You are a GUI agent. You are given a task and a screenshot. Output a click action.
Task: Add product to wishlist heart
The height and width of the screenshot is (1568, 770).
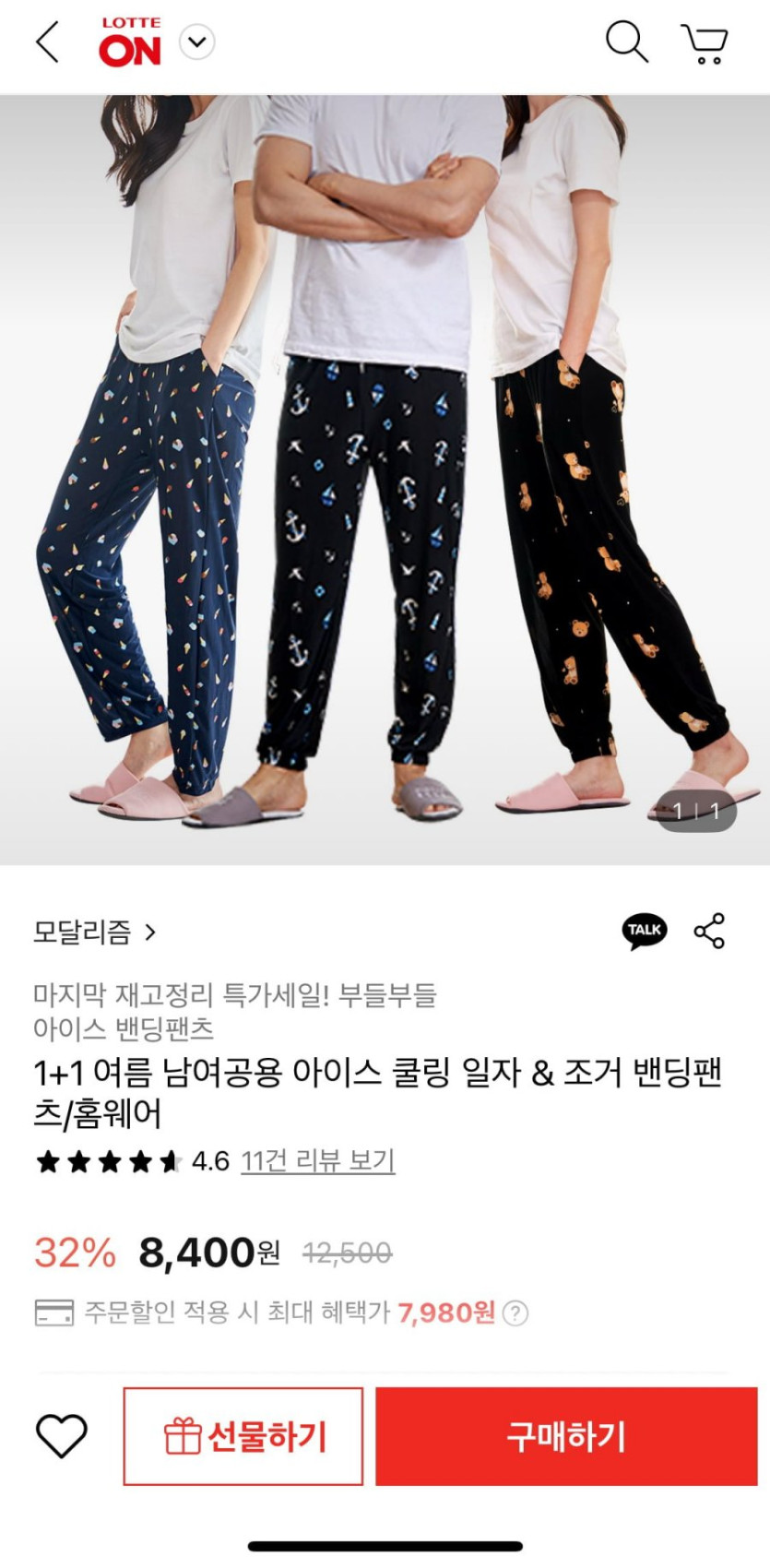tap(61, 1436)
